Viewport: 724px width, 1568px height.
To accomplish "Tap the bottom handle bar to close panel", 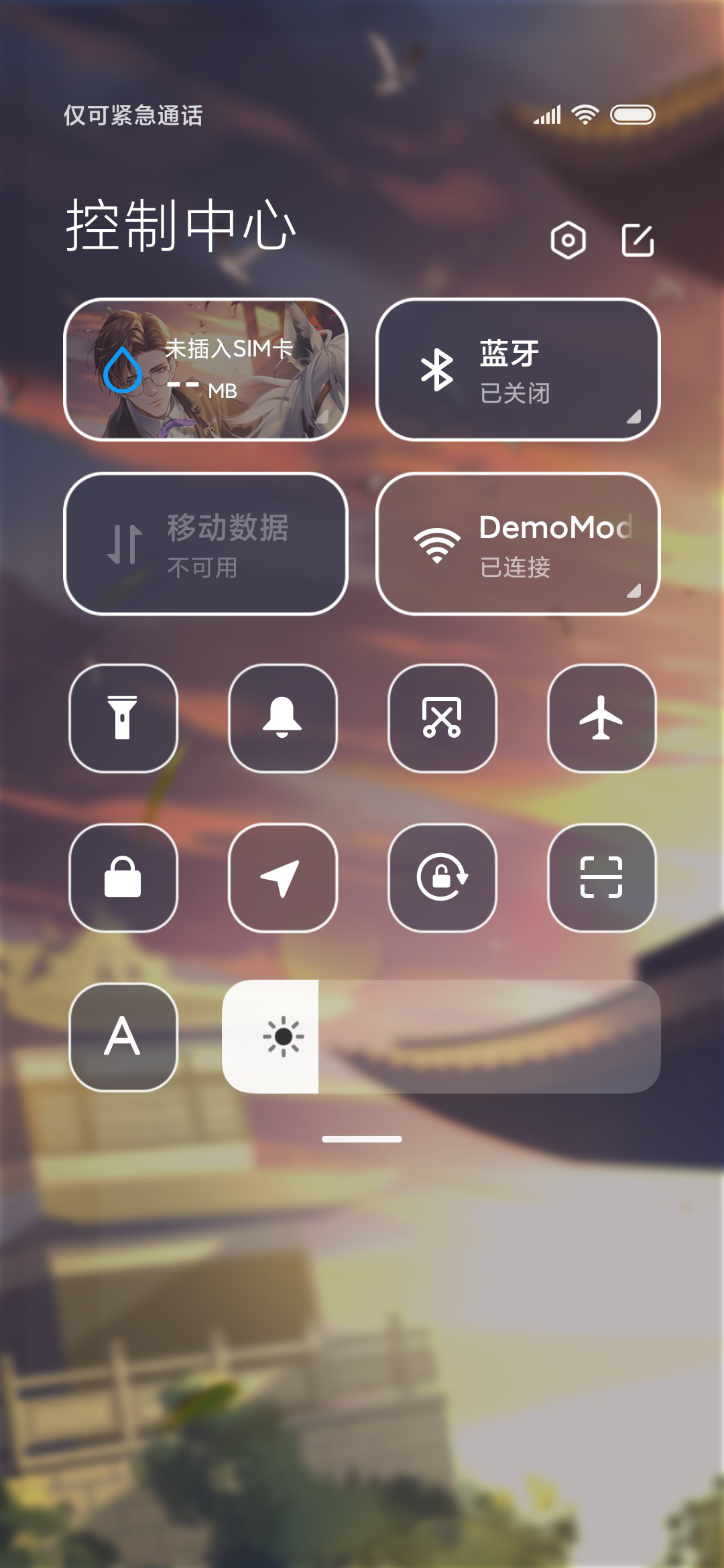I will [362, 1139].
